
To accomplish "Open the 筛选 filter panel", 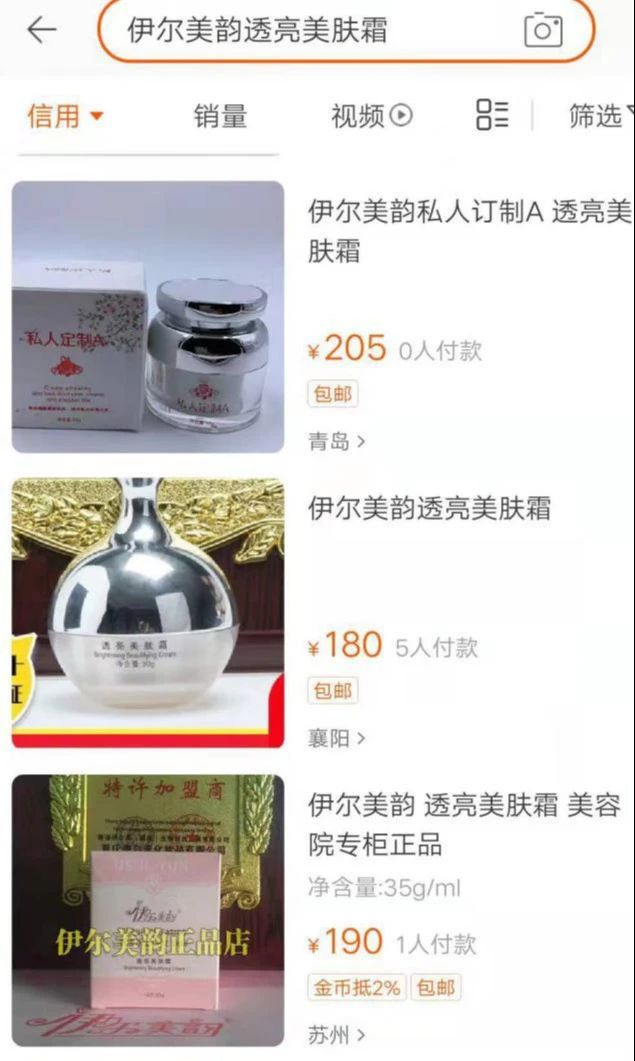I will point(599,116).
